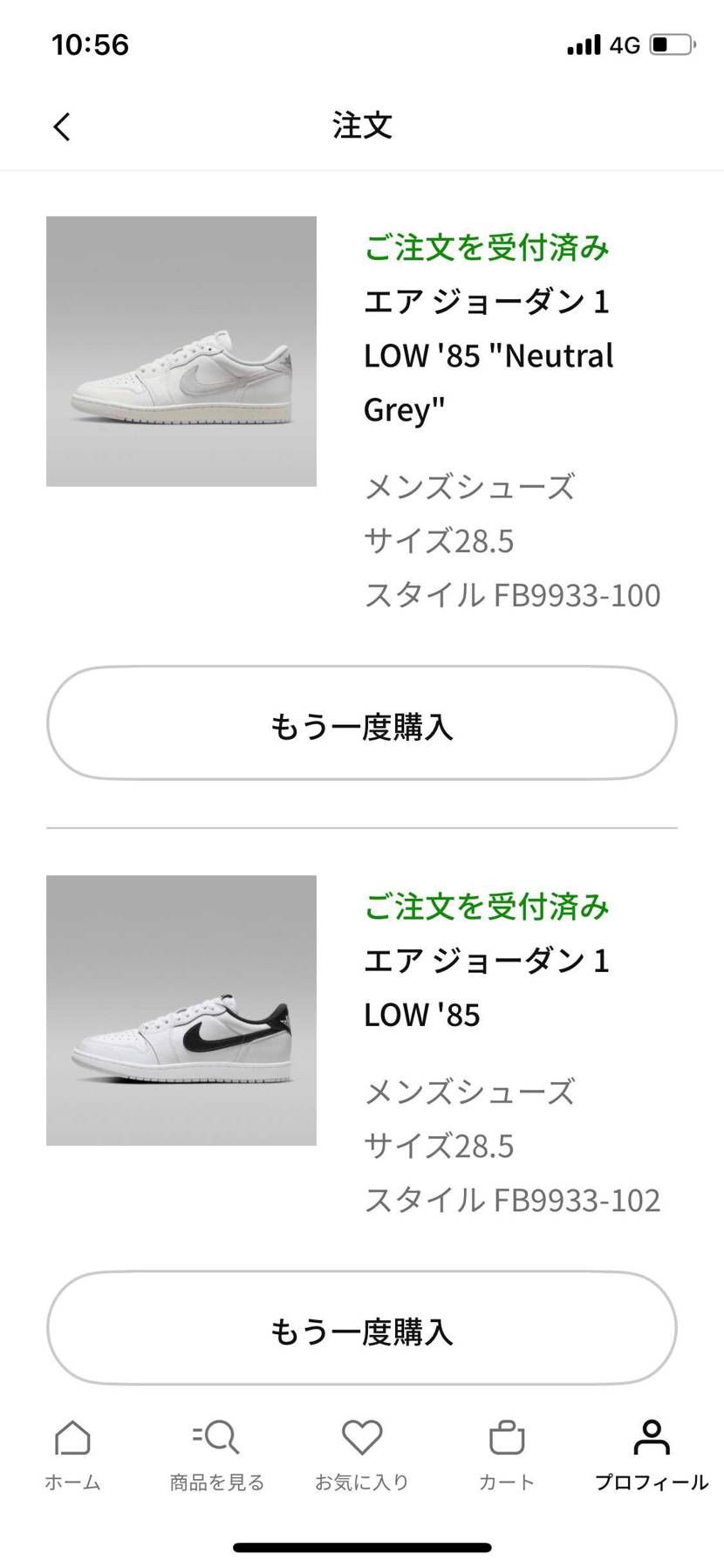Image resolution: width=724 pixels, height=1568 pixels.
Task: Select the プロフィール tab in bottom navigation
Action: (651, 1457)
